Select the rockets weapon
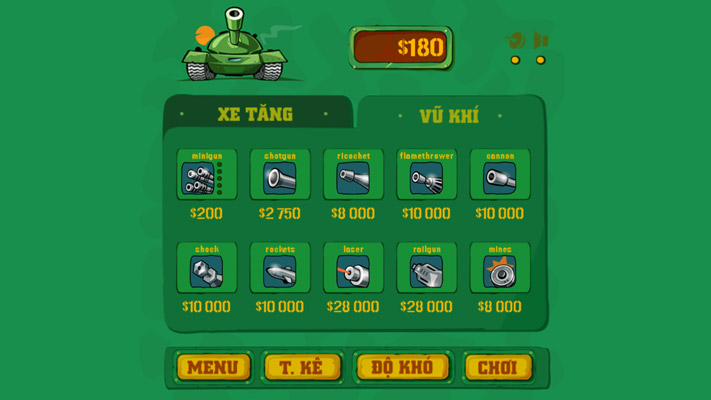 tap(280, 268)
